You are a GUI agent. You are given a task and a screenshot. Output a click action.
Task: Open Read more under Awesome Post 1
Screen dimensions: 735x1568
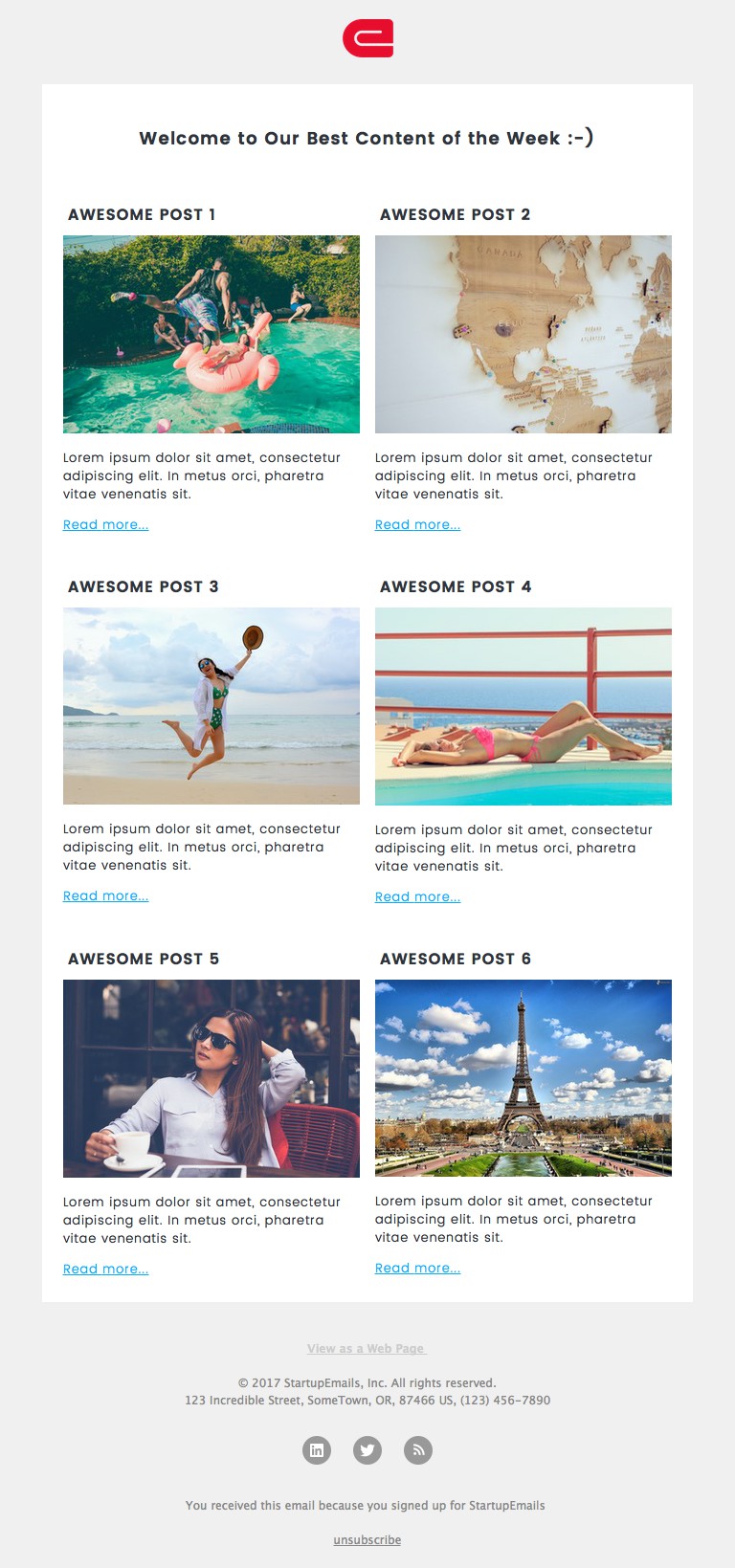105,524
